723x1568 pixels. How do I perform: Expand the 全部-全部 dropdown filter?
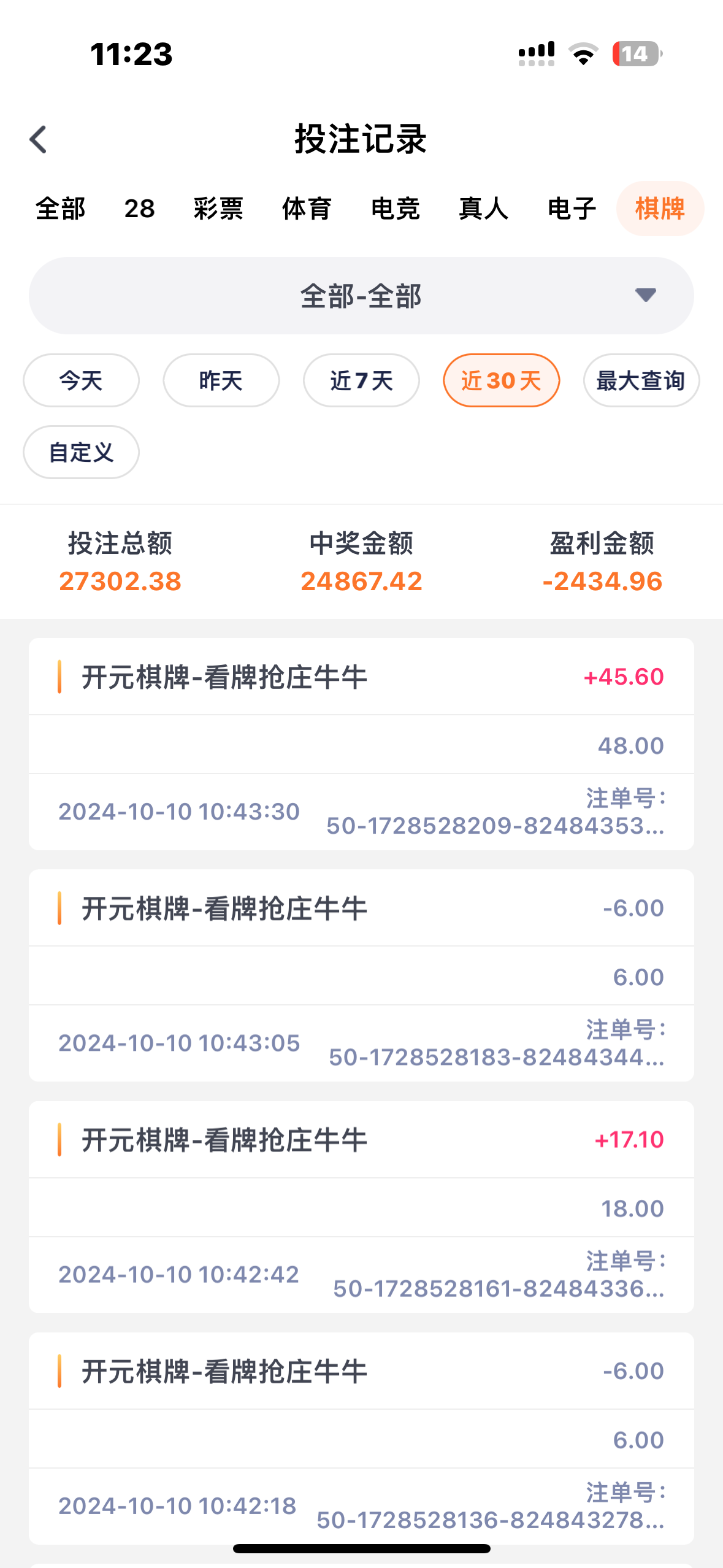point(361,296)
